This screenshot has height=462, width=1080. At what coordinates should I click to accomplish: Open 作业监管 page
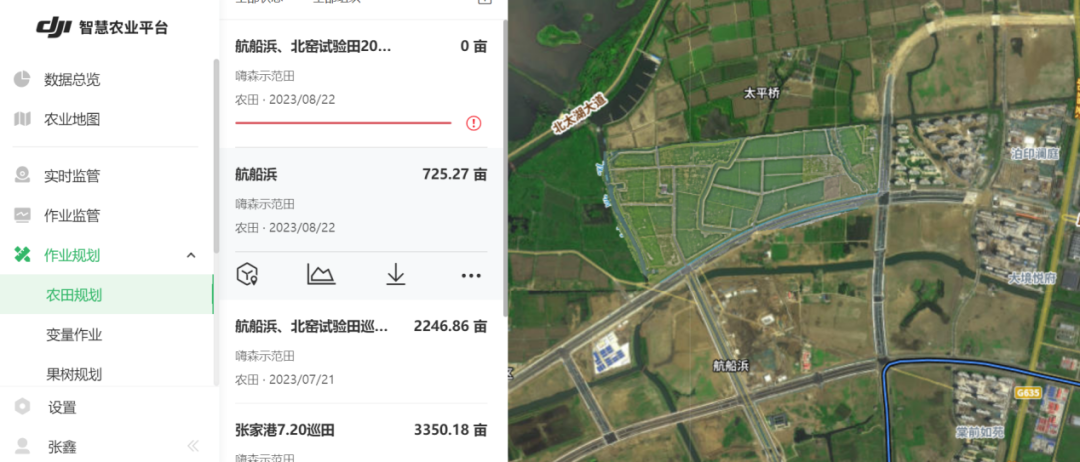click(x=71, y=215)
